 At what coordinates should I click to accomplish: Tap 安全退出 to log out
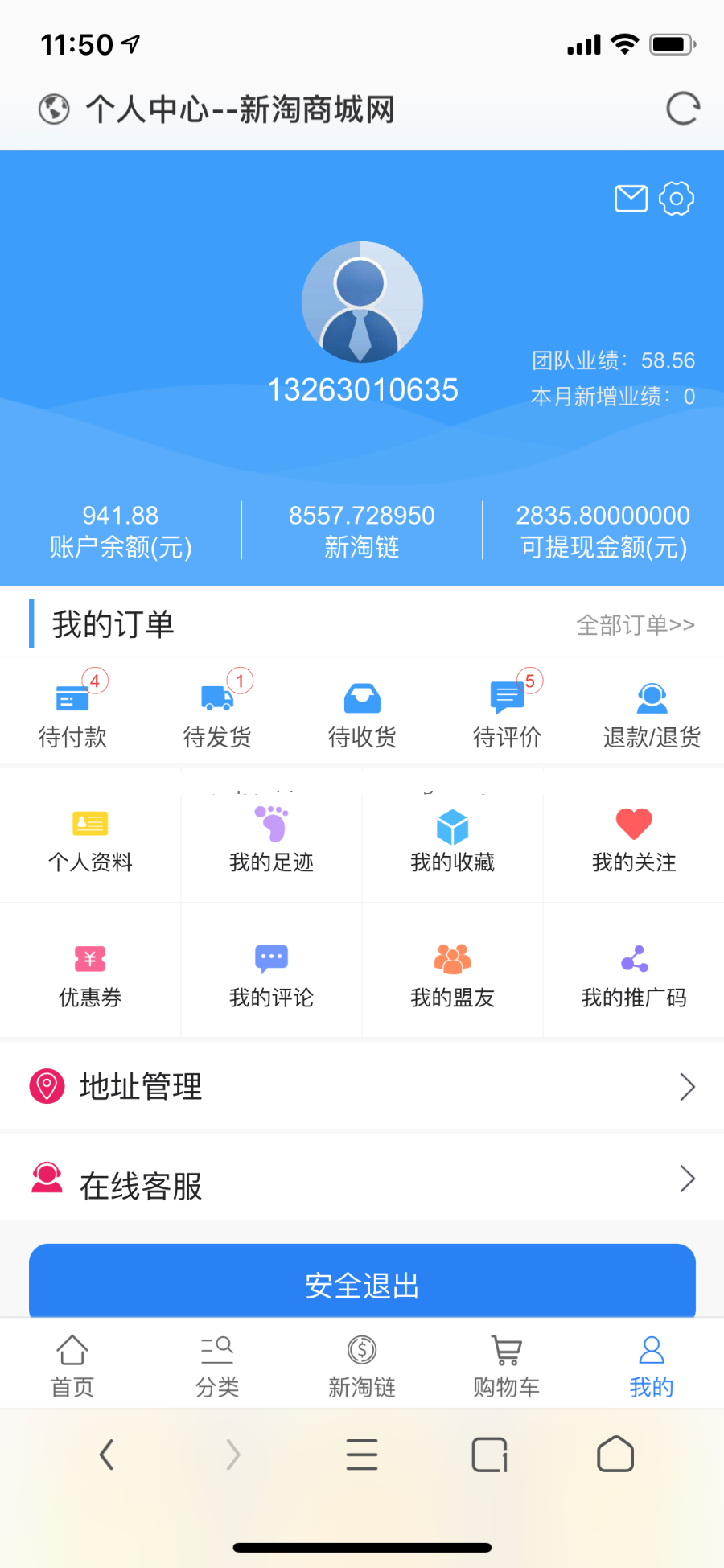[x=362, y=1284]
